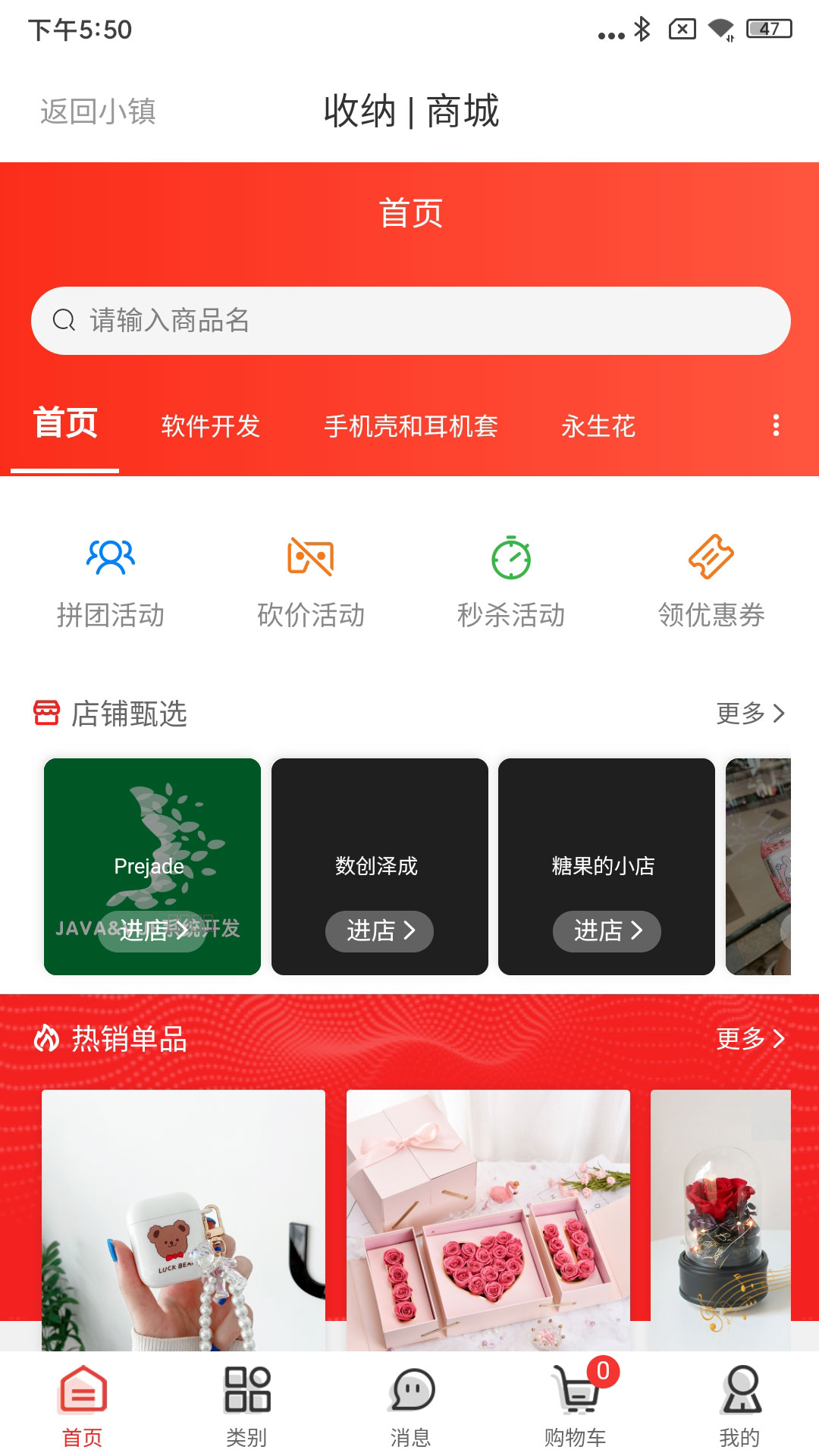Expand 更多 next to 店铺甄选
Screen dimensions: 819x1456
coord(749,713)
